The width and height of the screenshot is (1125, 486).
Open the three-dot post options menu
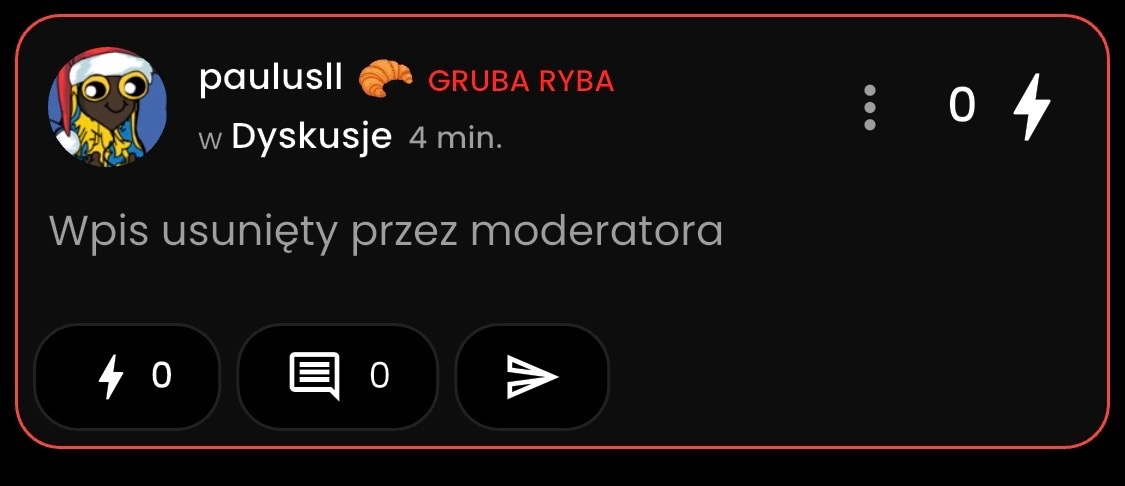pos(869,107)
